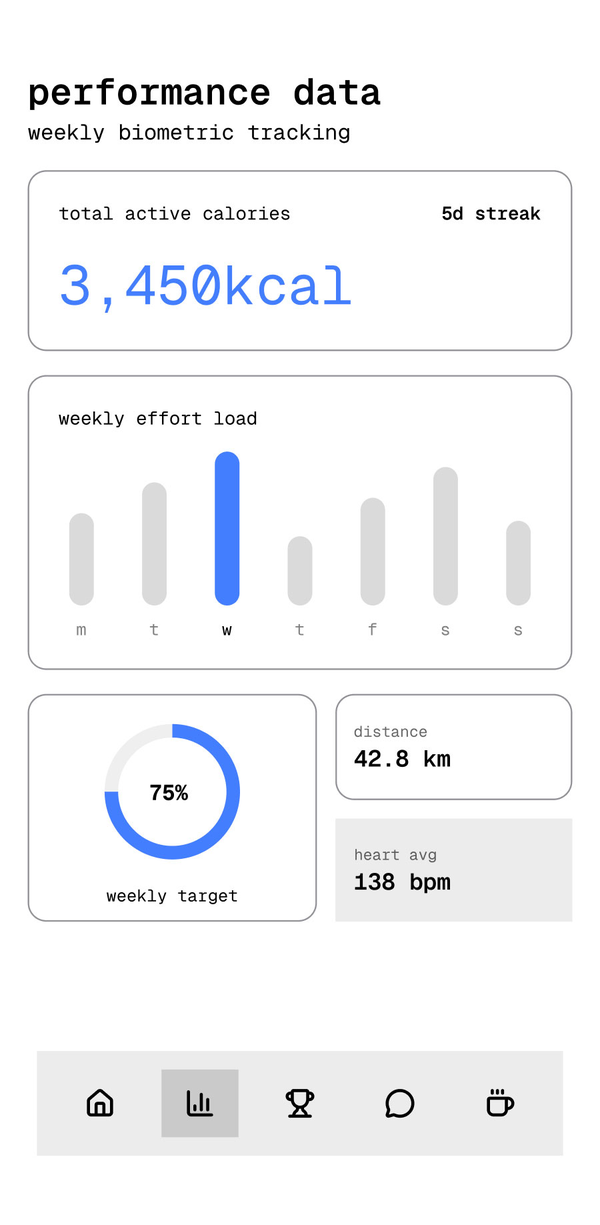
Task: Select Friday's bar in weekly effort load
Action: tap(373, 552)
